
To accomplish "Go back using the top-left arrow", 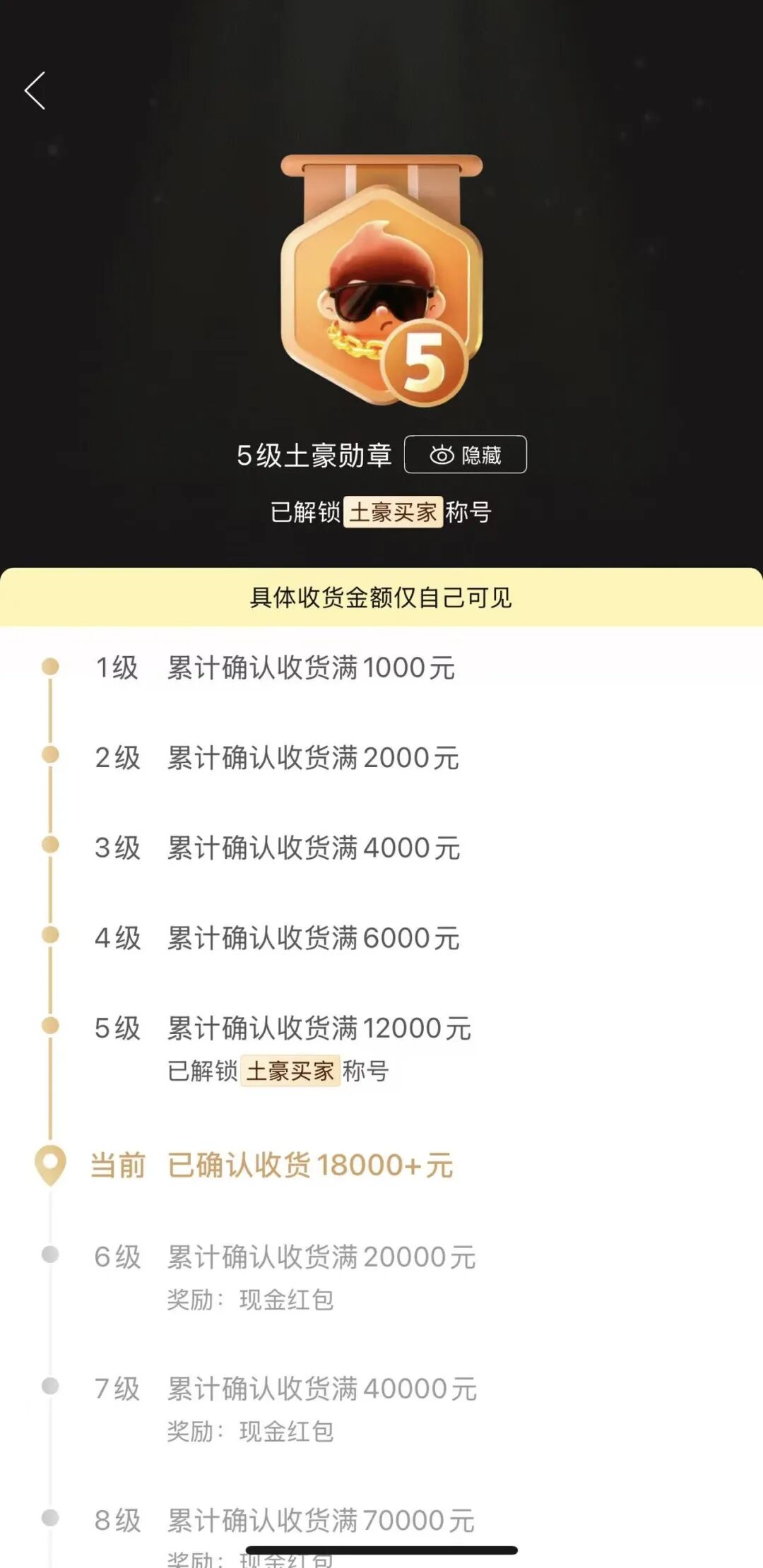I will click(x=35, y=91).
